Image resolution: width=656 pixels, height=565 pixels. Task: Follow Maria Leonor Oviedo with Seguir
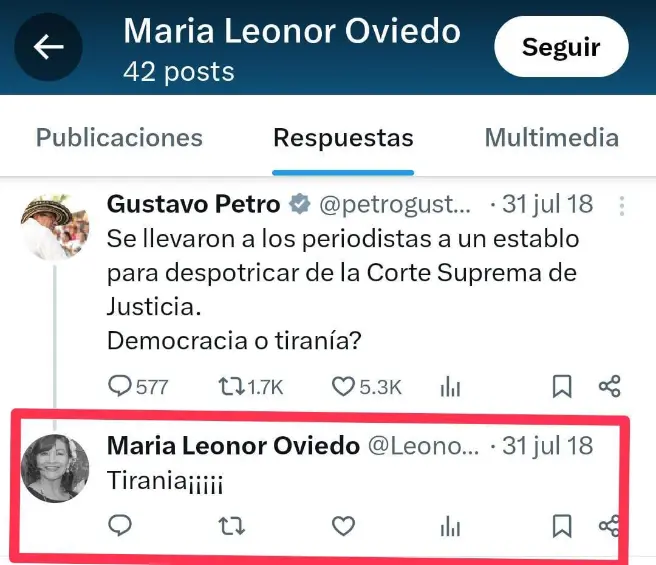(561, 47)
